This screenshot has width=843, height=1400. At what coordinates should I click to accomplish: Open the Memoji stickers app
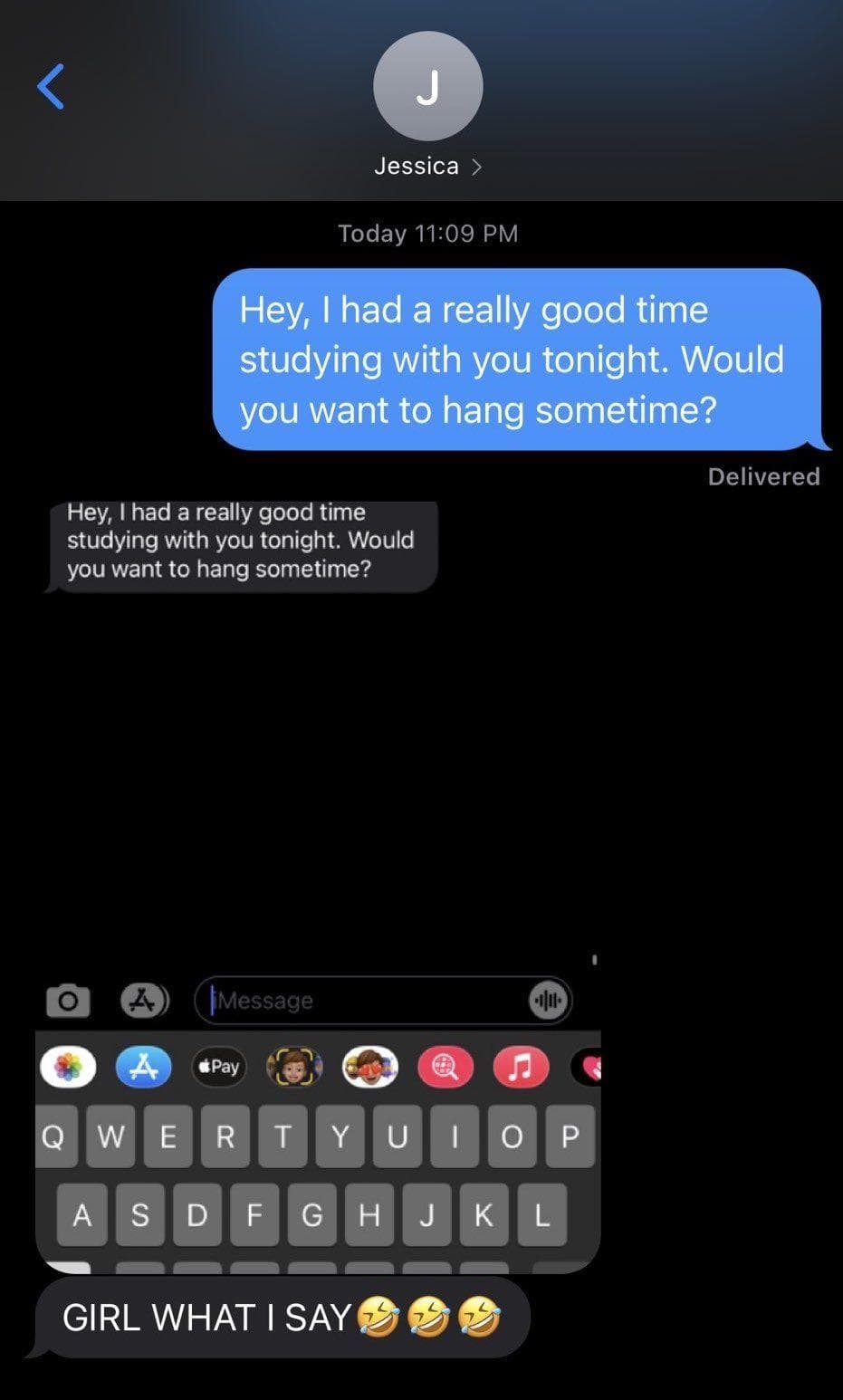293,1067
